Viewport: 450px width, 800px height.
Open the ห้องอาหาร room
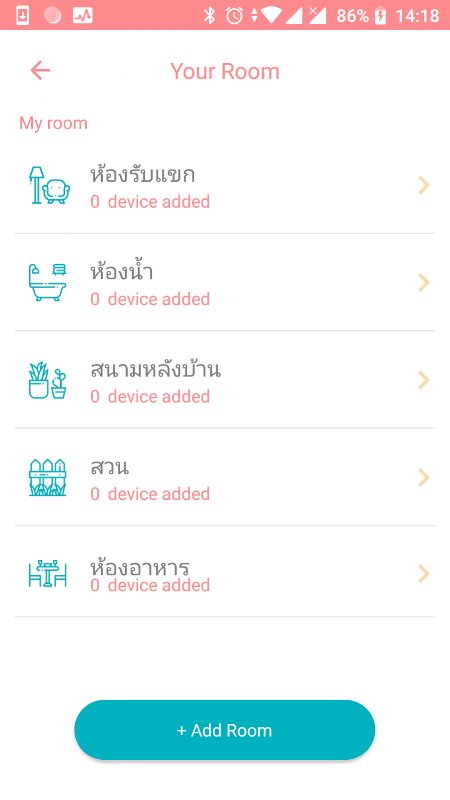pos(224,572)
